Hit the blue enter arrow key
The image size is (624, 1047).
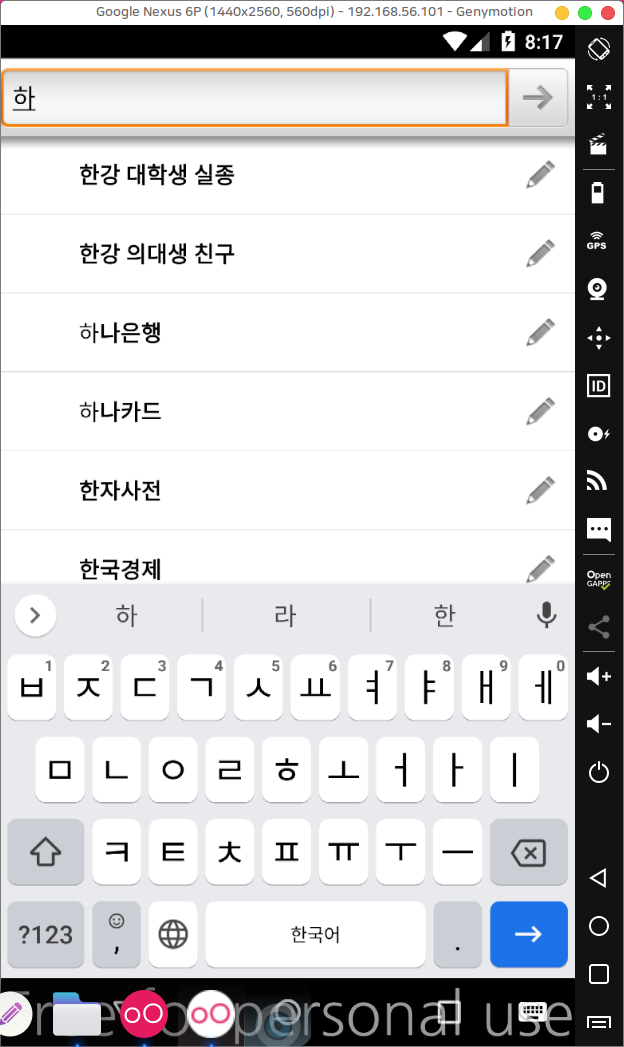coord(528,935)
